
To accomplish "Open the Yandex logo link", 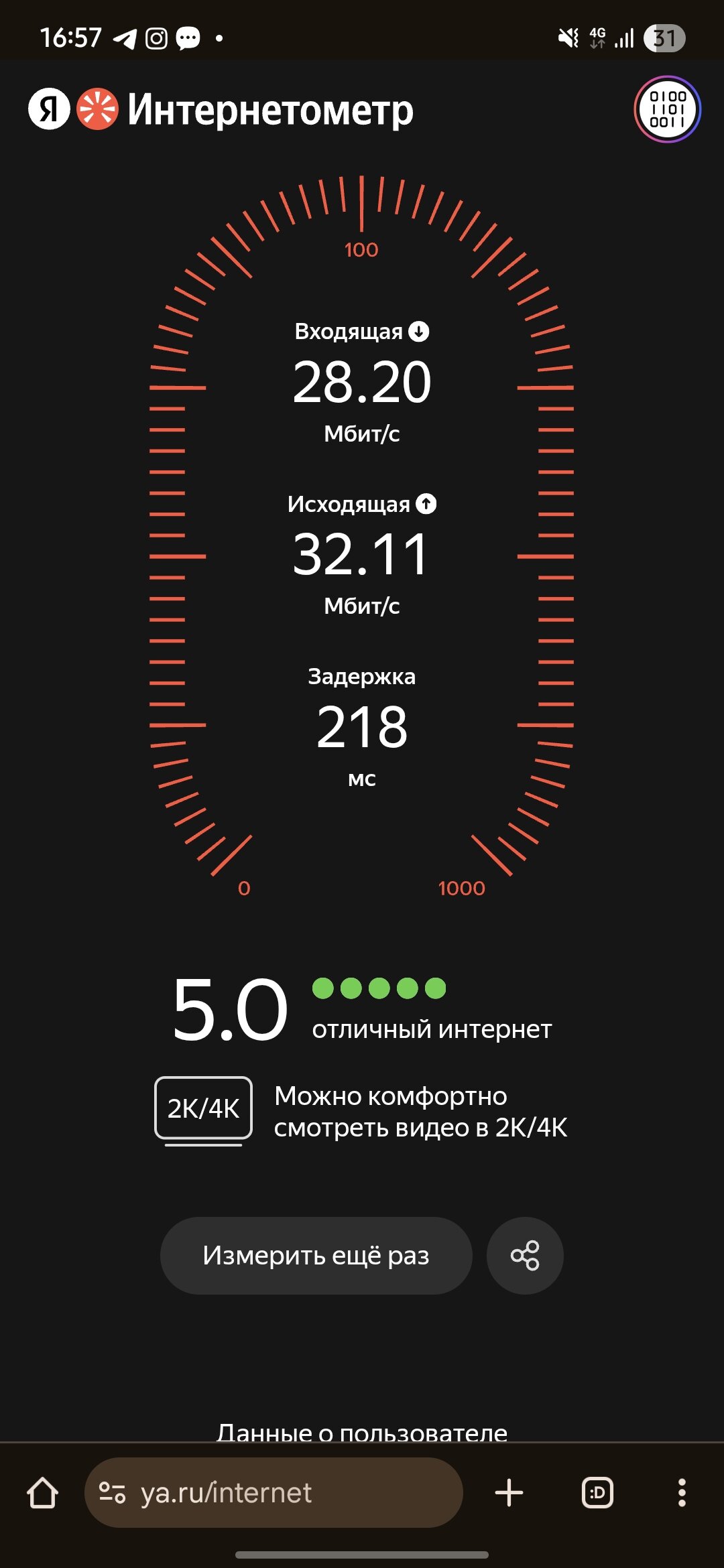I will pyautogui.click(x=49, y=109).
